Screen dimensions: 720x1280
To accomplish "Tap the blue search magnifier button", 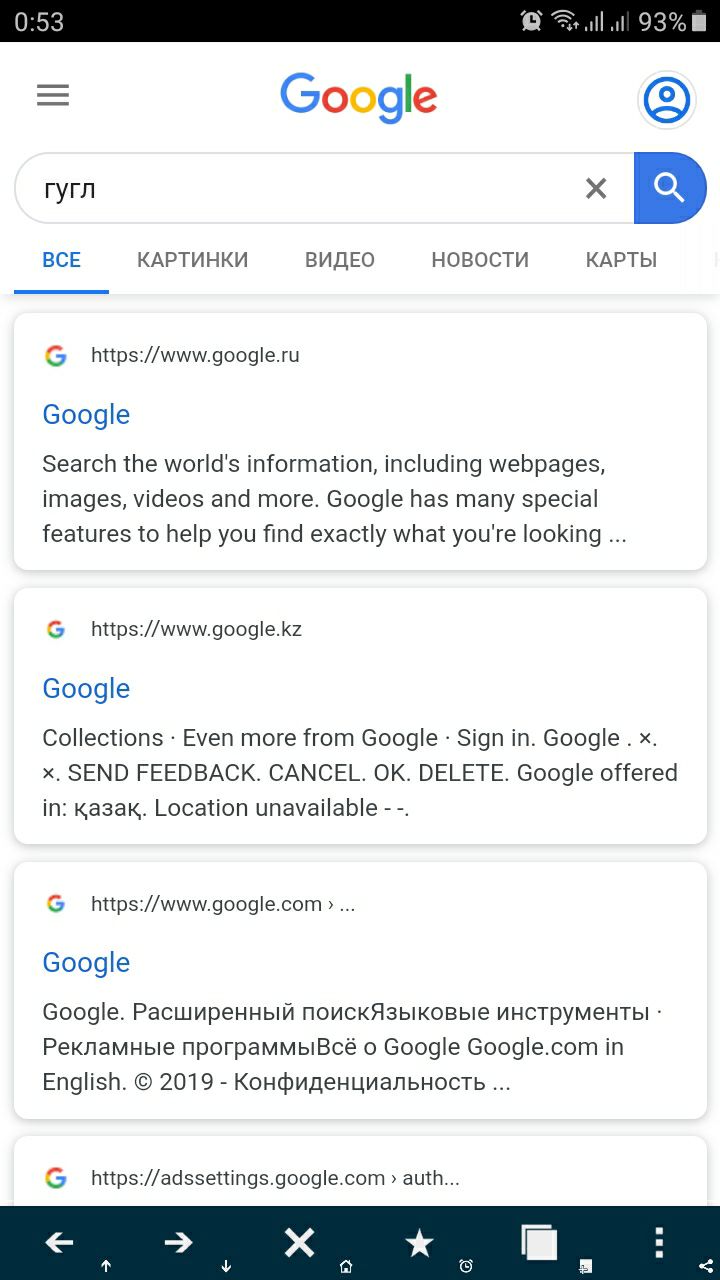I will [669, 188].
